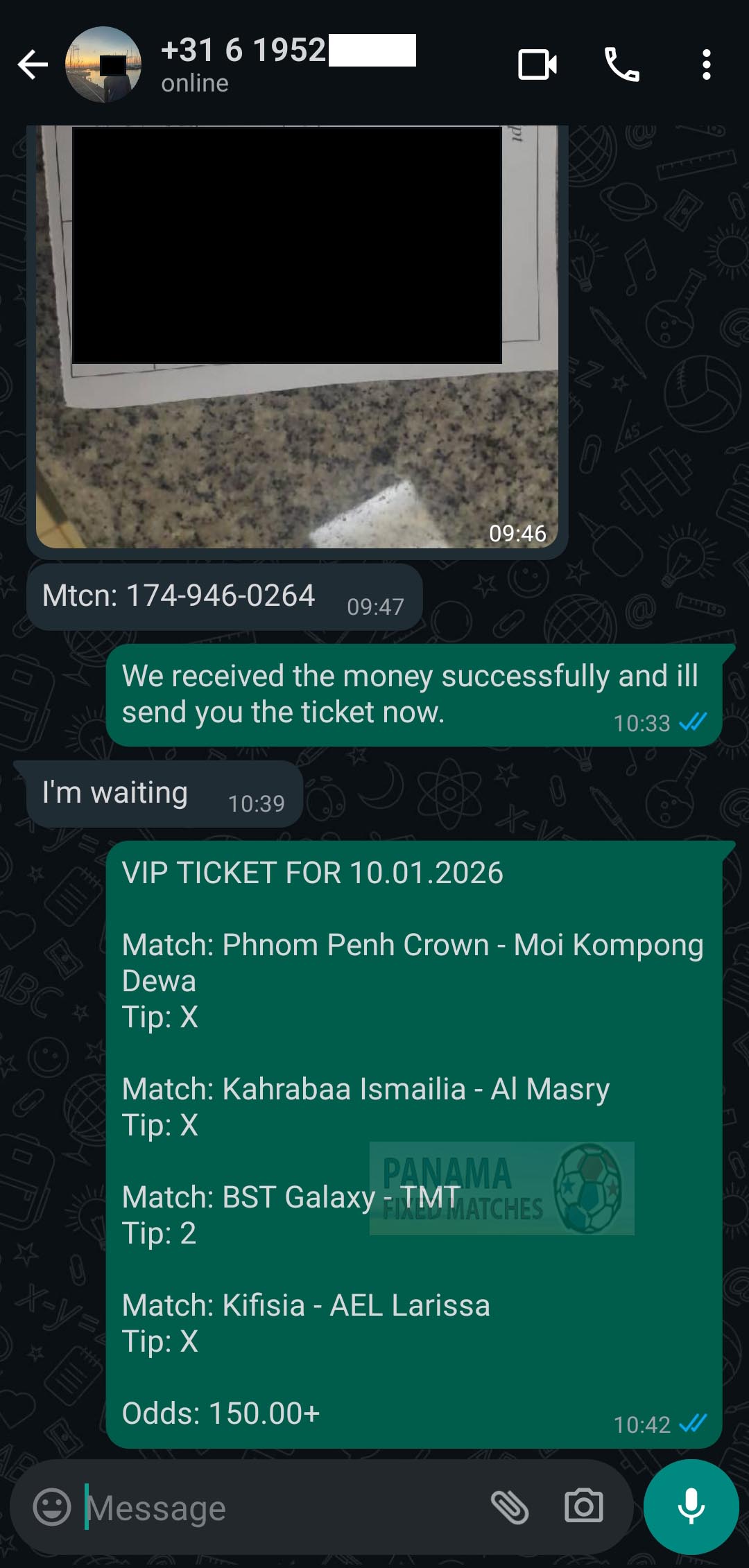749x1568 pixels.
Task: Tap the microphone voice message button
Action: coord(691,1507)
